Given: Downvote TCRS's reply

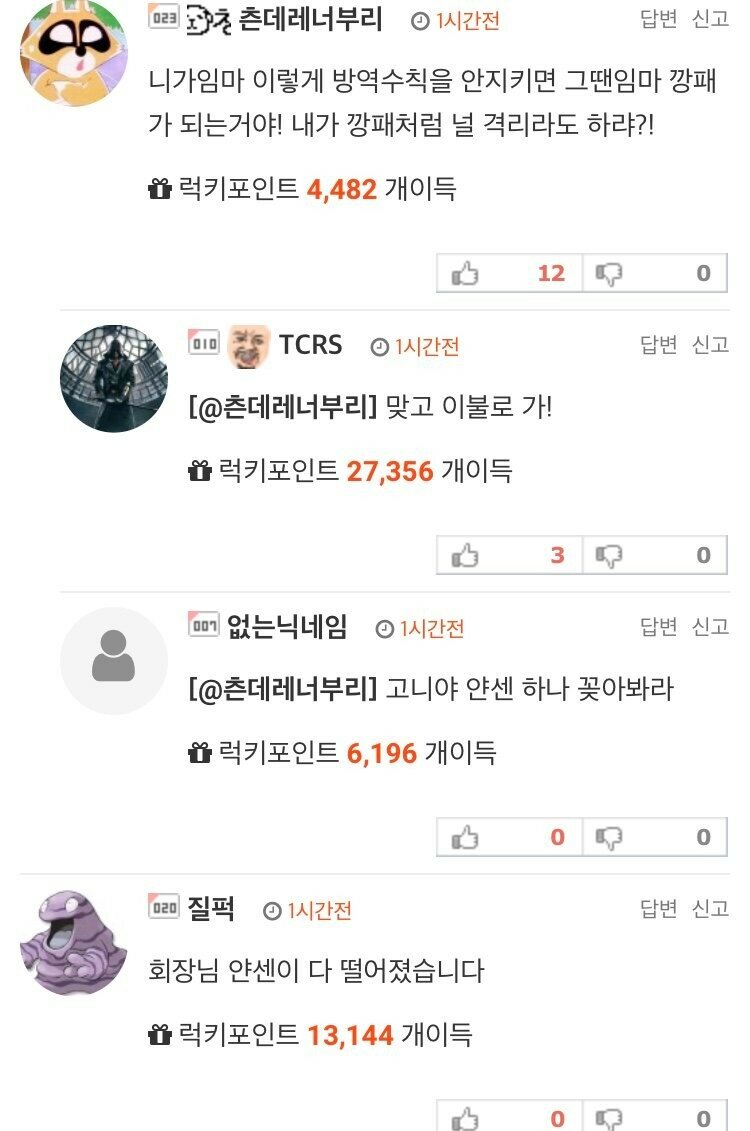Looking at the screenshot, I should (609, 555).
